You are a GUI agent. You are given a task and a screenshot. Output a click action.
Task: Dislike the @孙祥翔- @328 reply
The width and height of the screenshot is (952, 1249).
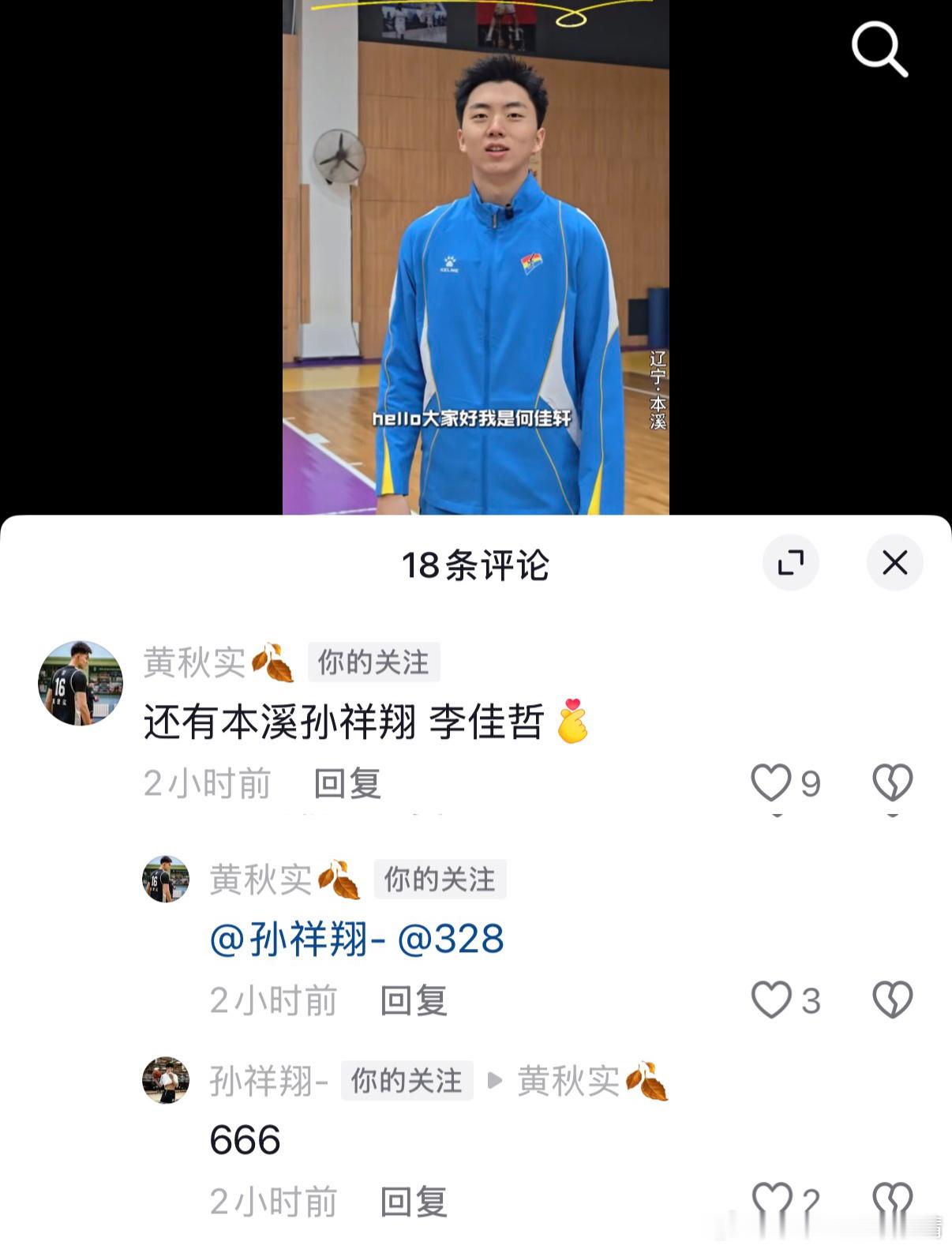[x=890, y=1000]
